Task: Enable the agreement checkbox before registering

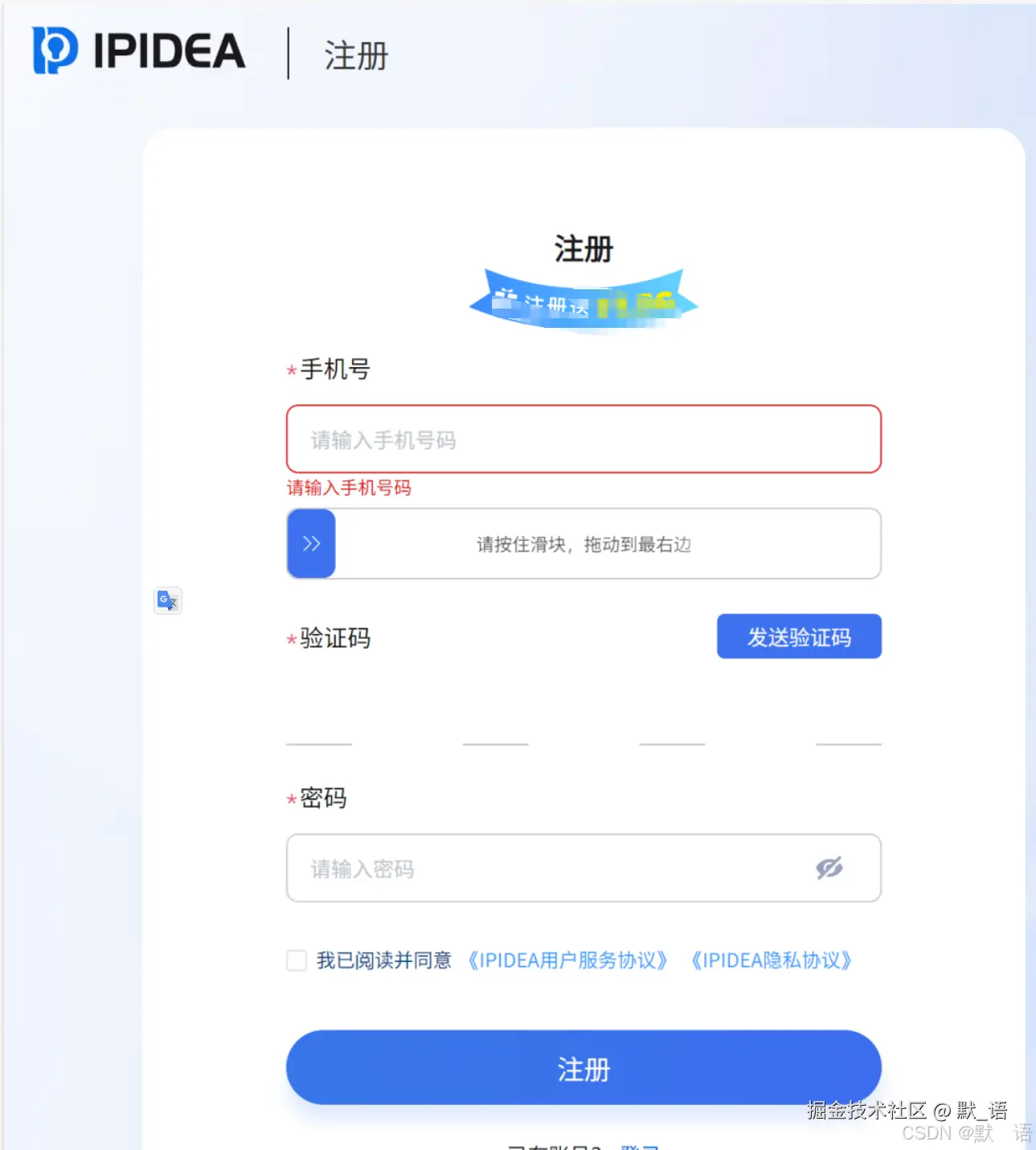Action: coord(296,960)
